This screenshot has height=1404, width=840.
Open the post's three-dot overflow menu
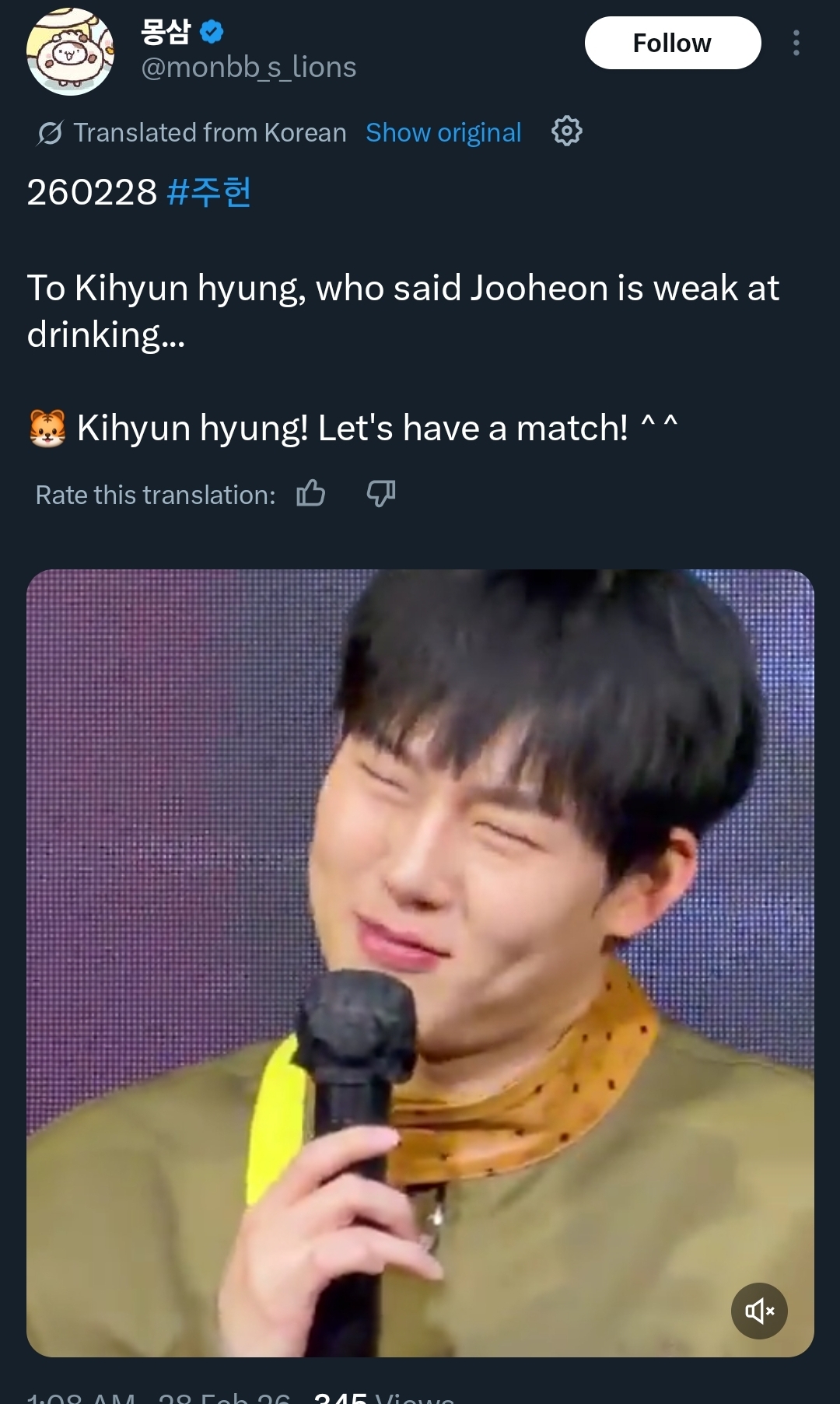(796, 43)
